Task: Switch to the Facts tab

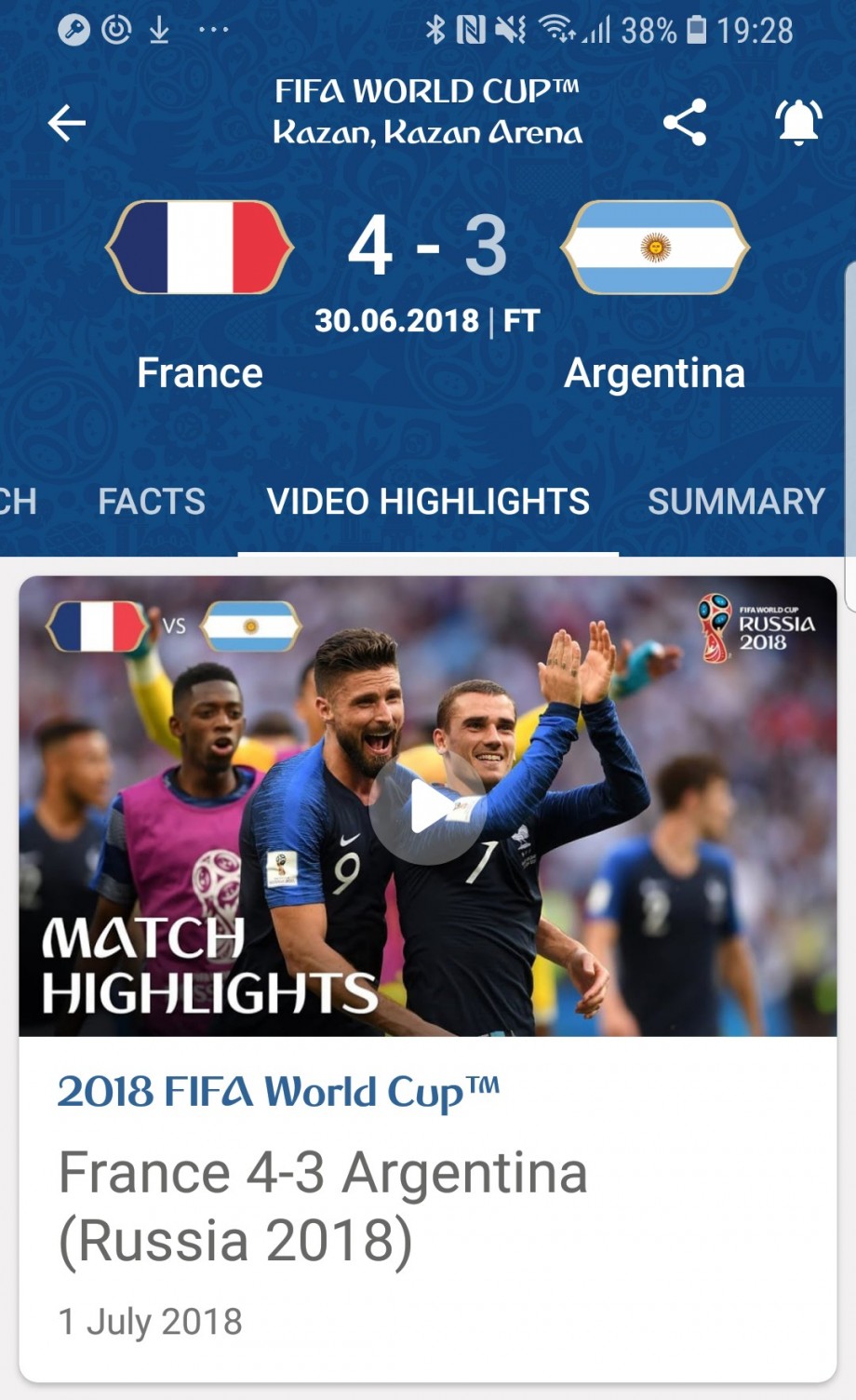Action: pyautogui.click(x=152, y=502)
